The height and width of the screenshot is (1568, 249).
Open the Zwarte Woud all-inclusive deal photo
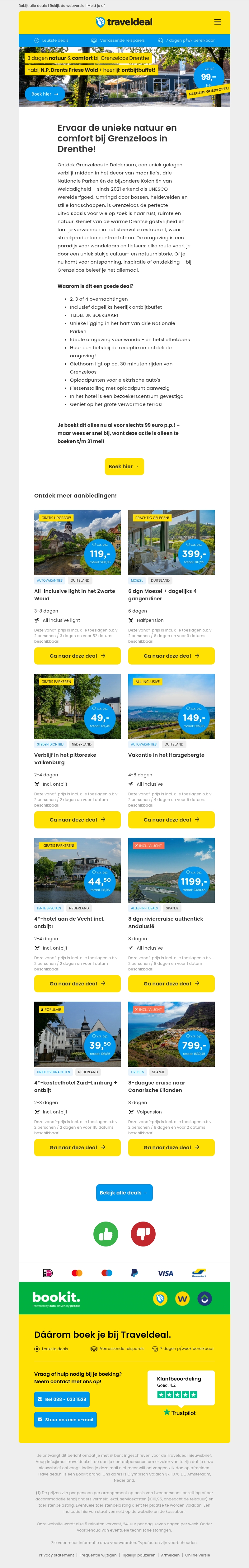click(x=77, y=542)
